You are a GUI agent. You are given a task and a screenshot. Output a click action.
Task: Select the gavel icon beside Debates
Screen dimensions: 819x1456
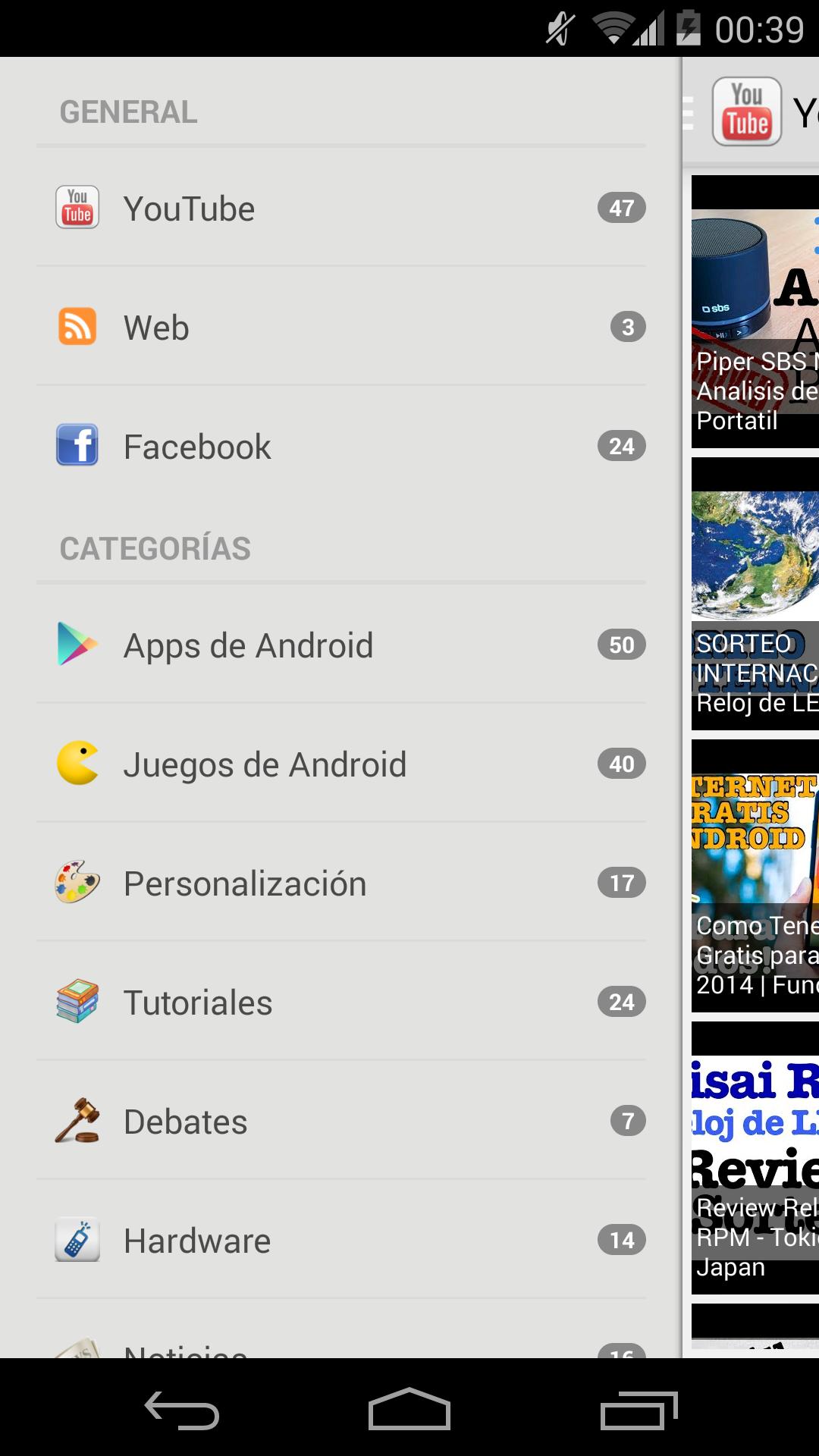(76, 1121)
